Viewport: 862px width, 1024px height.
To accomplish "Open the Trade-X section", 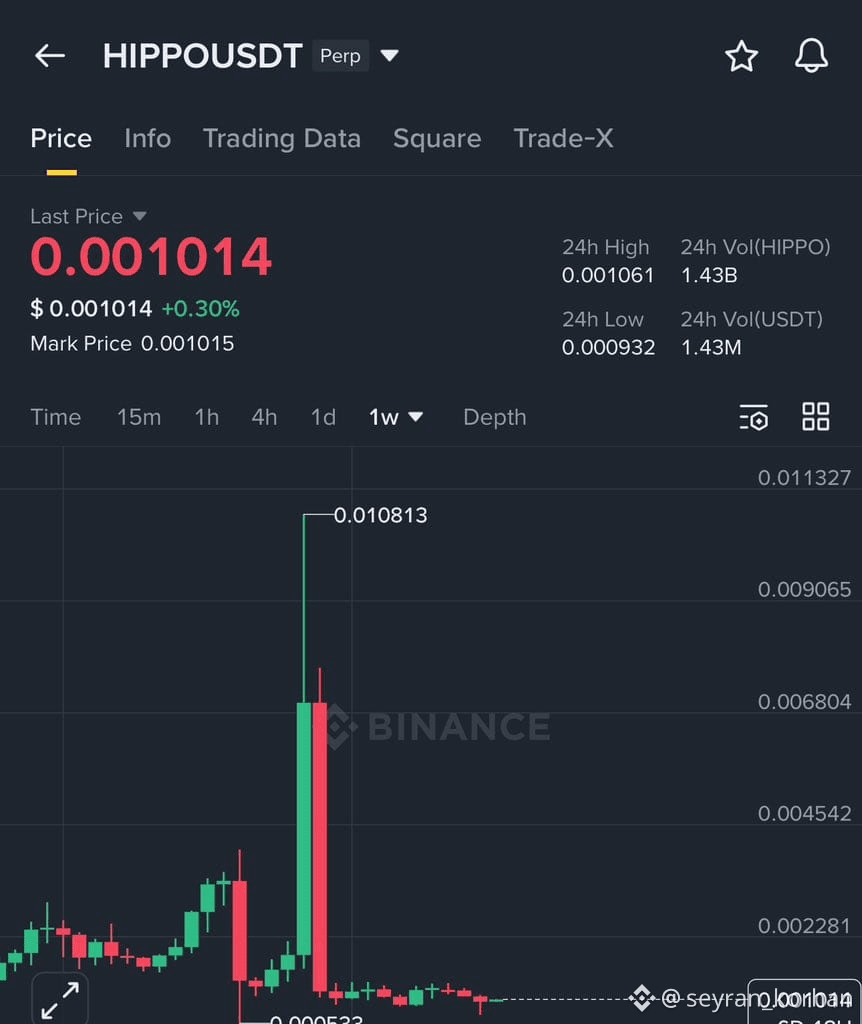I will [563, 139].
